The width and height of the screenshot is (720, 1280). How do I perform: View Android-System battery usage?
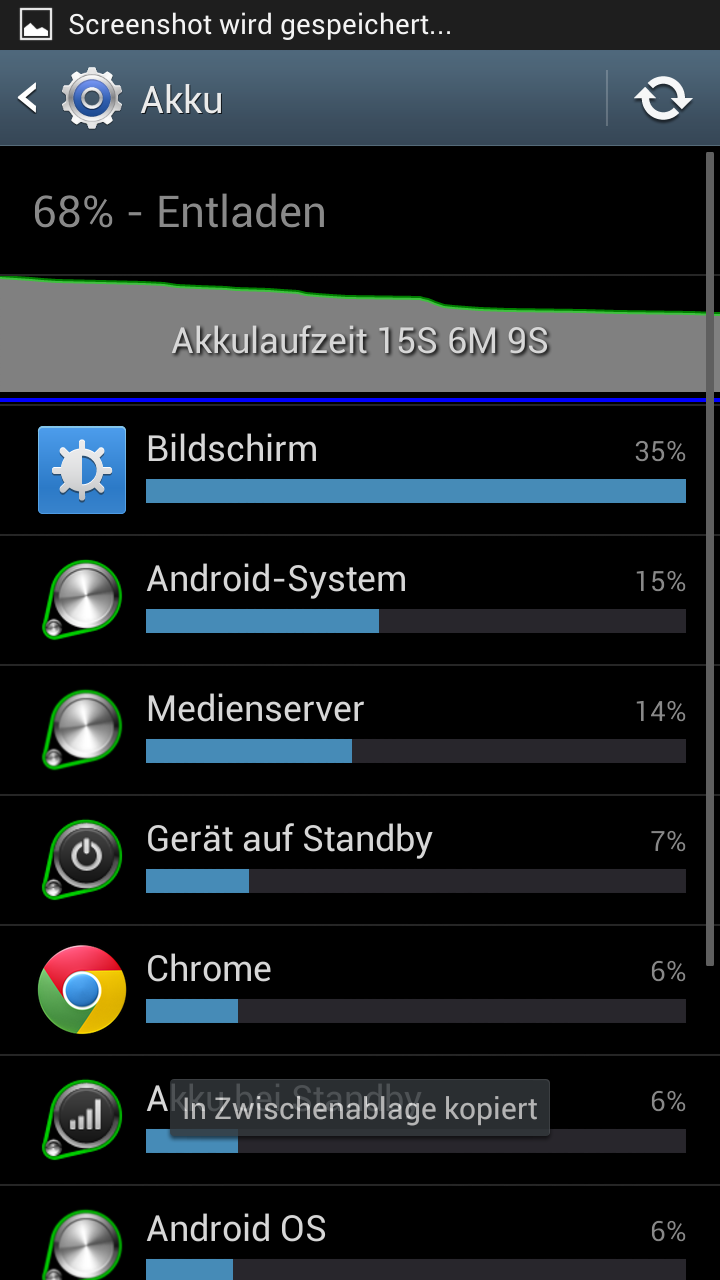(360, 600)
